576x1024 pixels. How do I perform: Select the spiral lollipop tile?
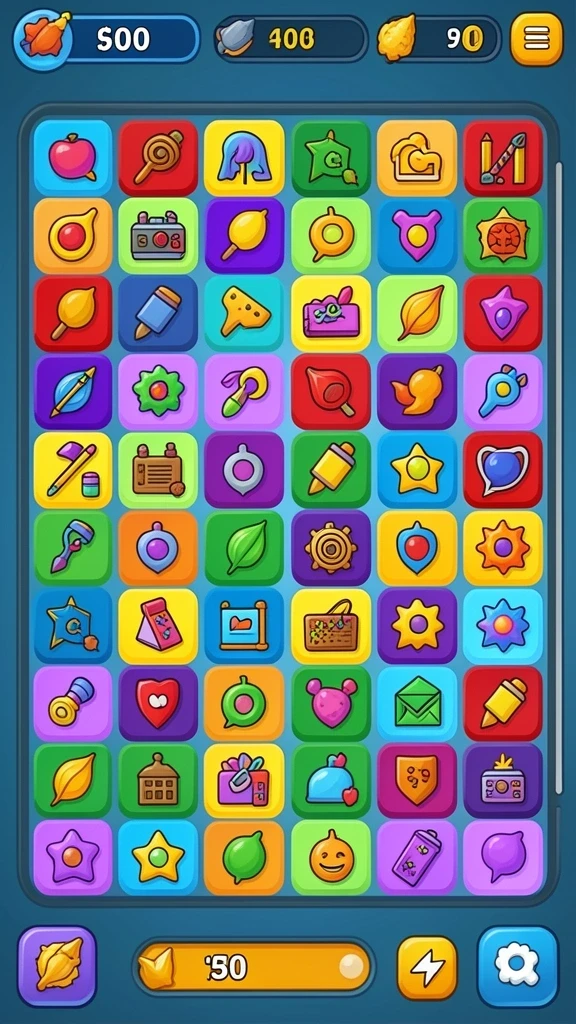158,158
